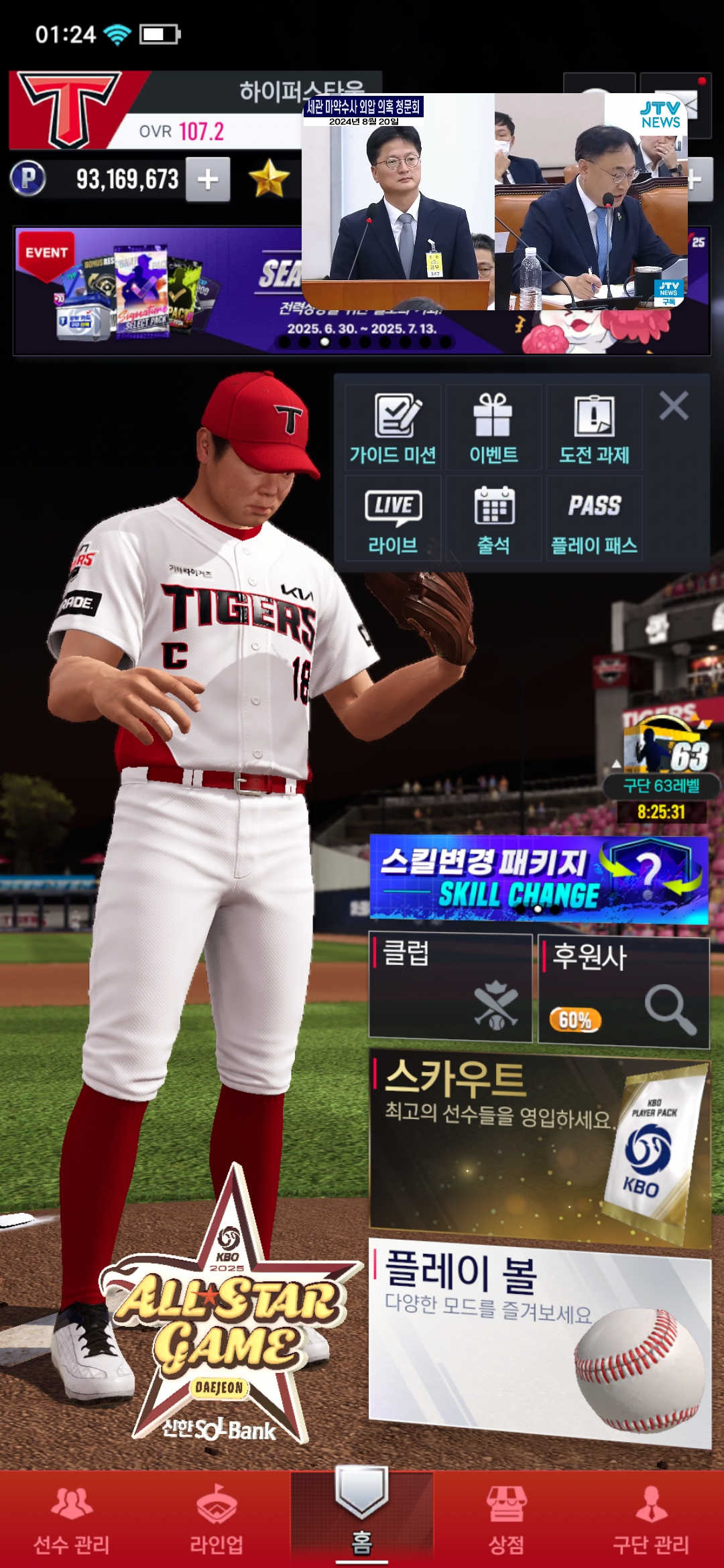This screenshot has width=724, height=1568.
Task: Switch to the 상점 tab
Action: pyautogui.click(x=507, y=1520)
